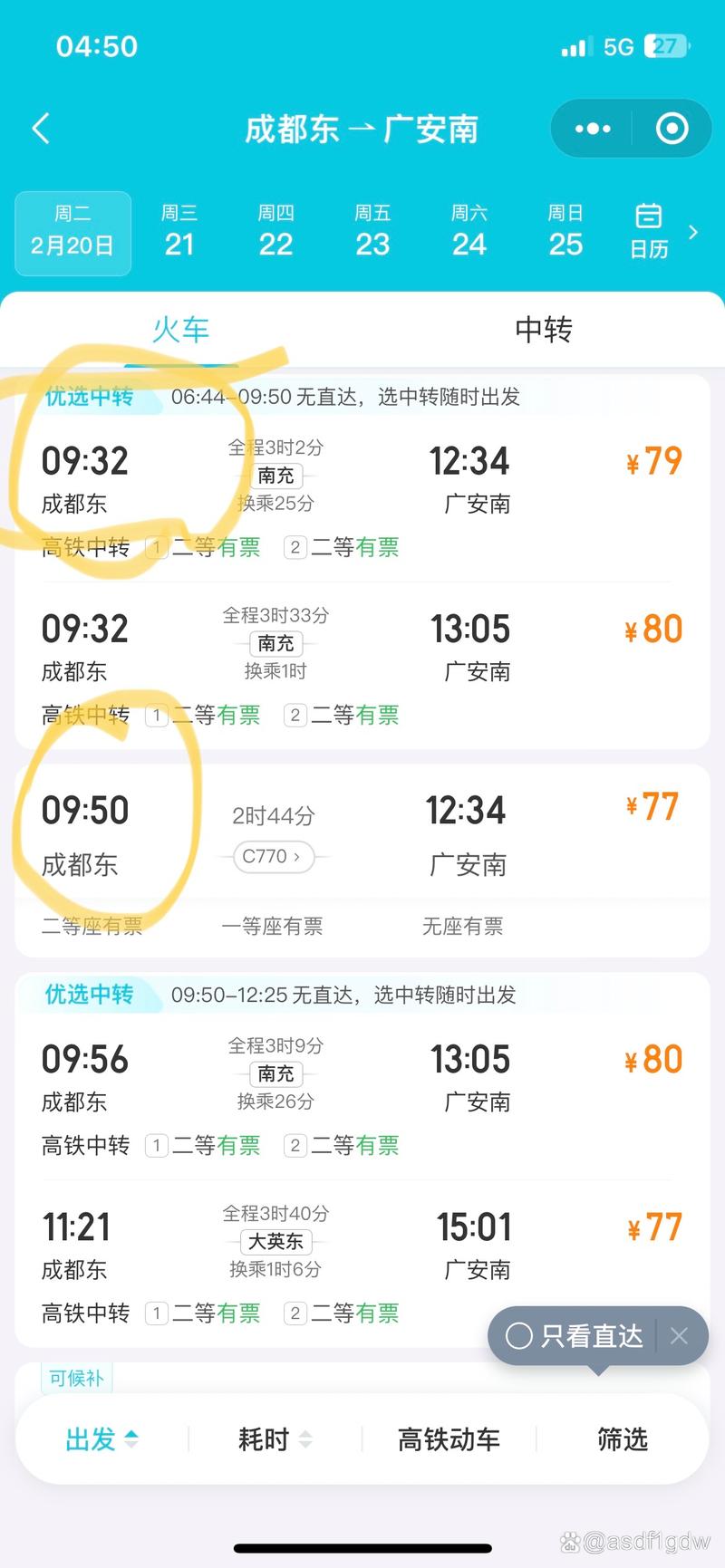Expand the C770 train details
This screenshot has width=725, height=1568.
(273, 856)
